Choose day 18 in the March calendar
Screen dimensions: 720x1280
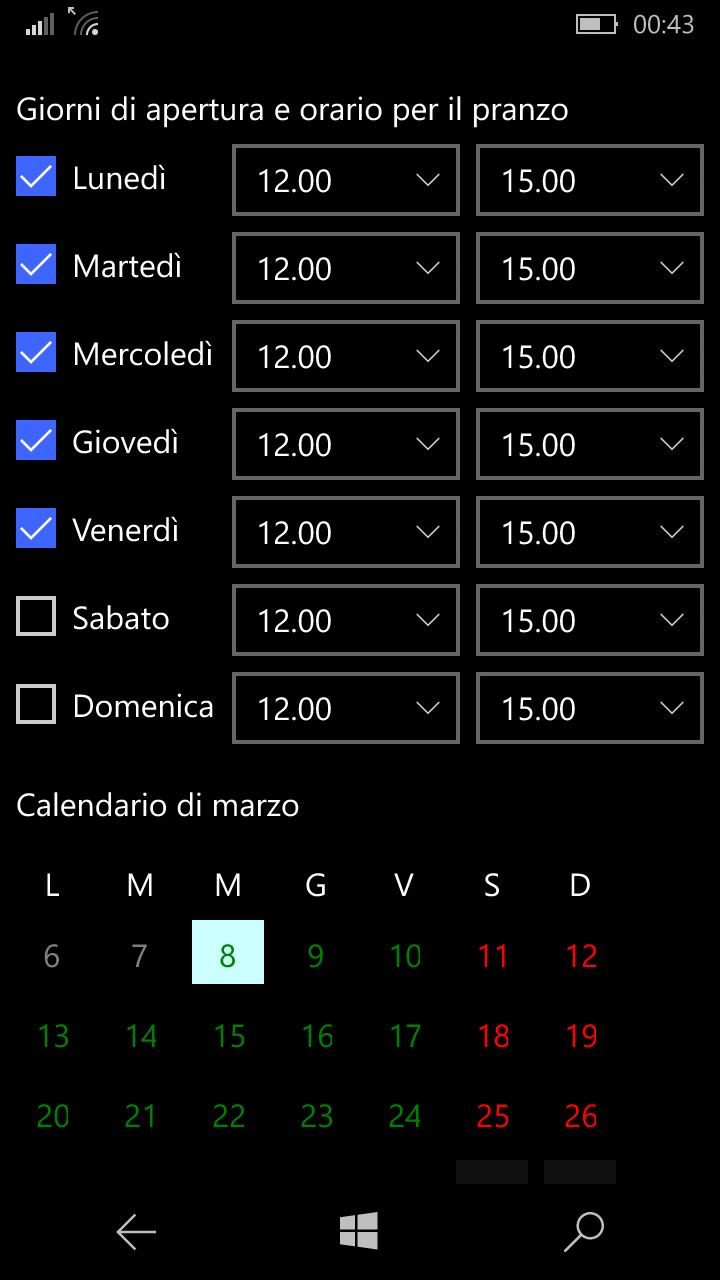tap(493, 1036)
